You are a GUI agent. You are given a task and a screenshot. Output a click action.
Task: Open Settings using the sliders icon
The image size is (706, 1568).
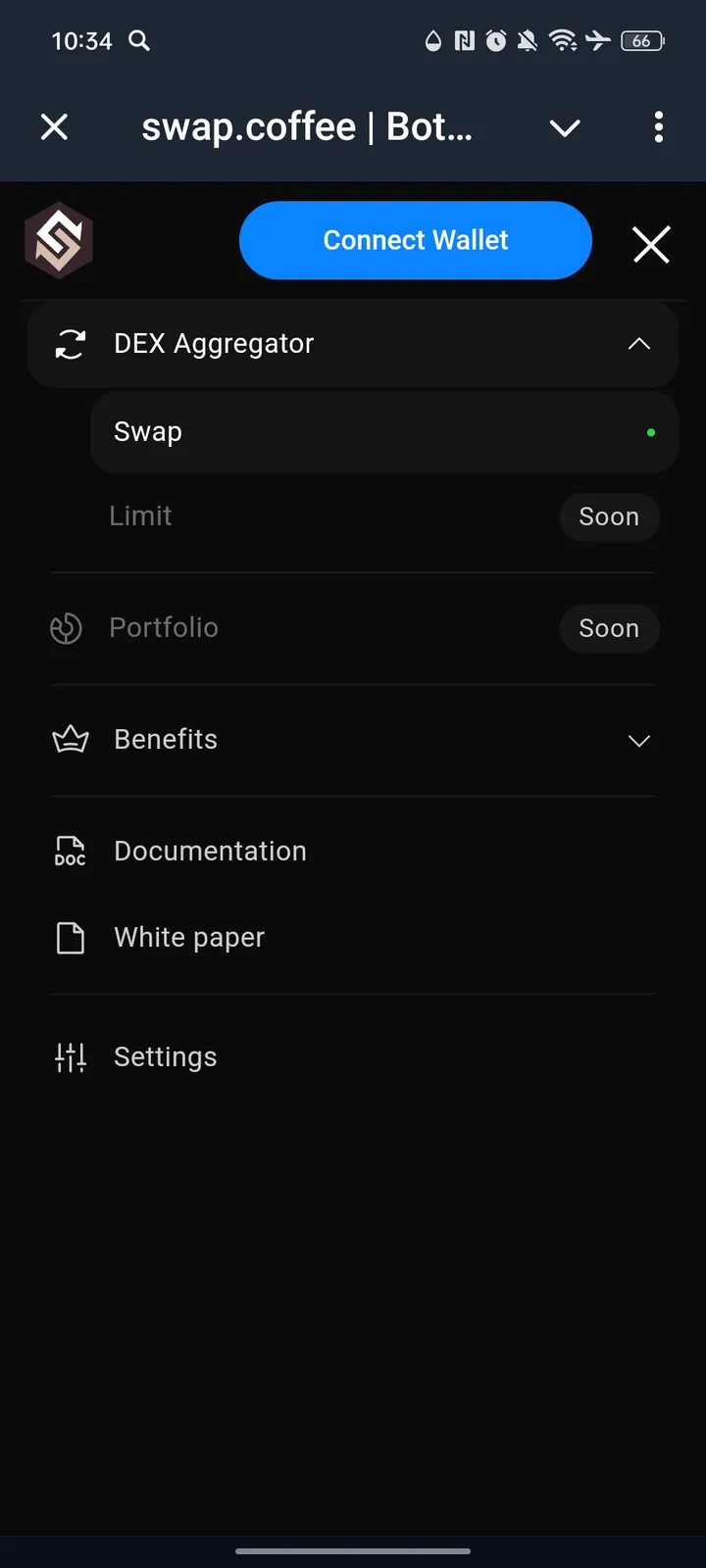click(69, 1056)
